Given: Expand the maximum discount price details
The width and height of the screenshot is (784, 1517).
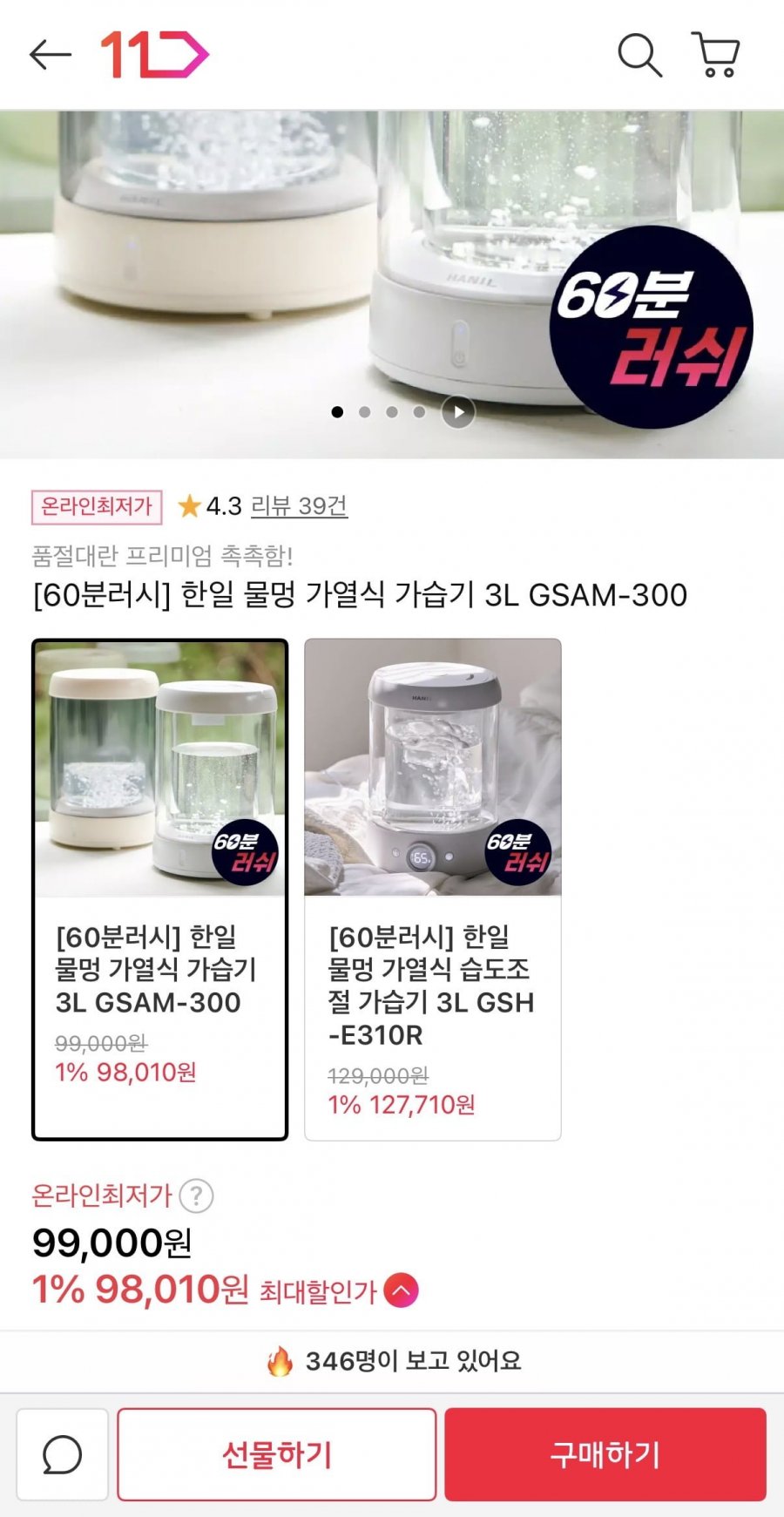Looking at the screenshot, I should (402, 1290).
